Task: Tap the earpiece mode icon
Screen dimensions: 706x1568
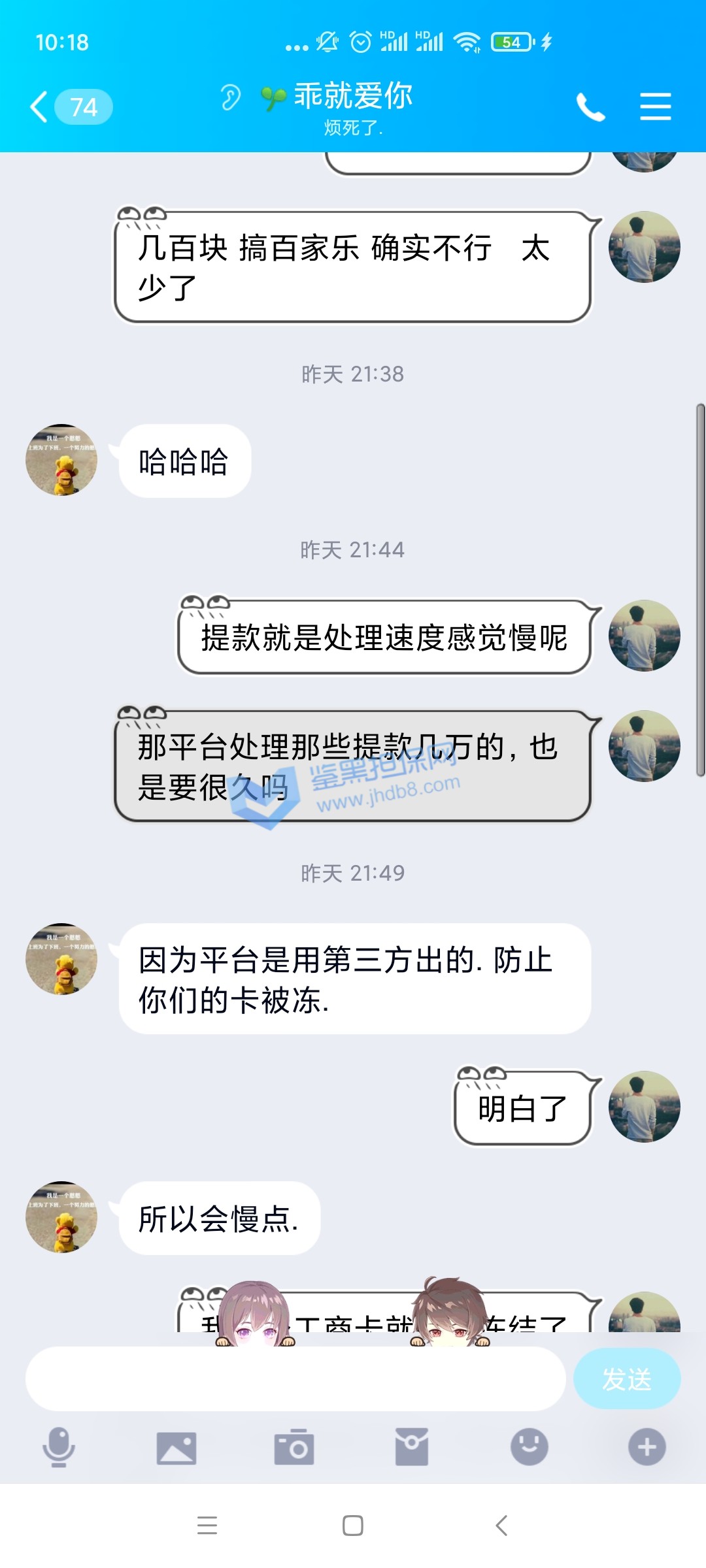Action: [x=230, y=98]
